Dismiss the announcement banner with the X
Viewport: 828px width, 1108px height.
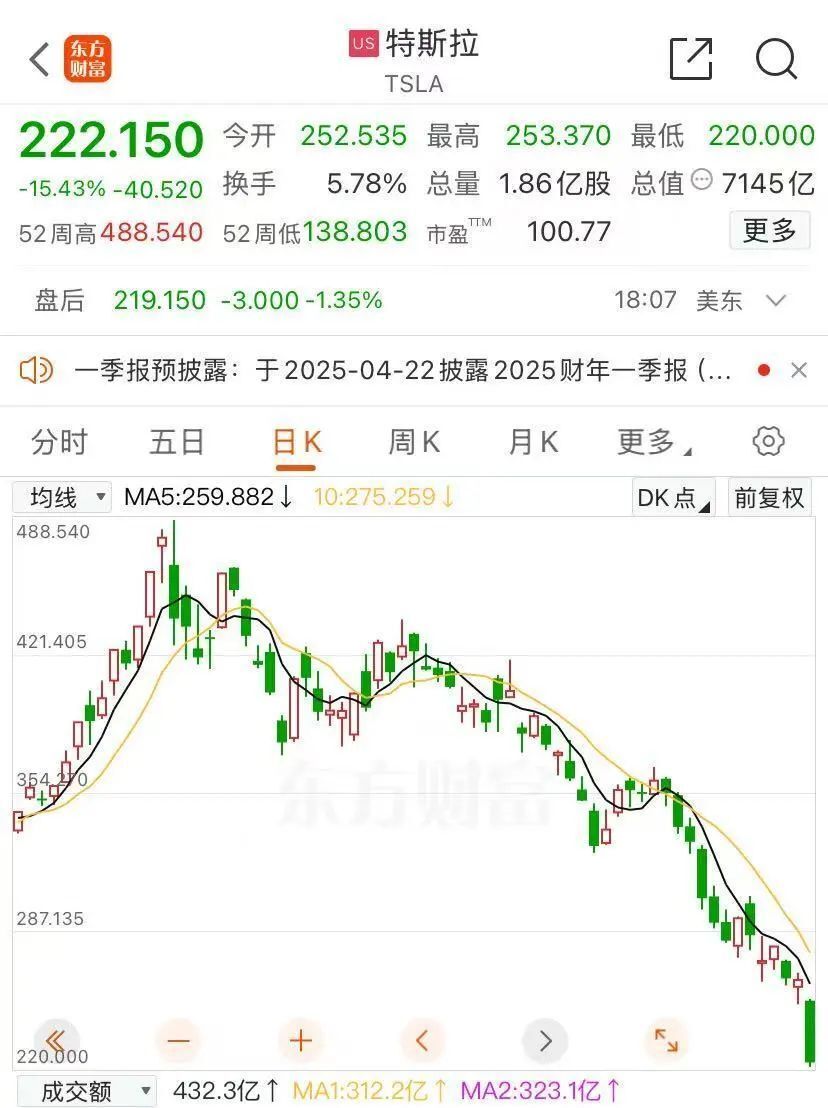point(799,369)
